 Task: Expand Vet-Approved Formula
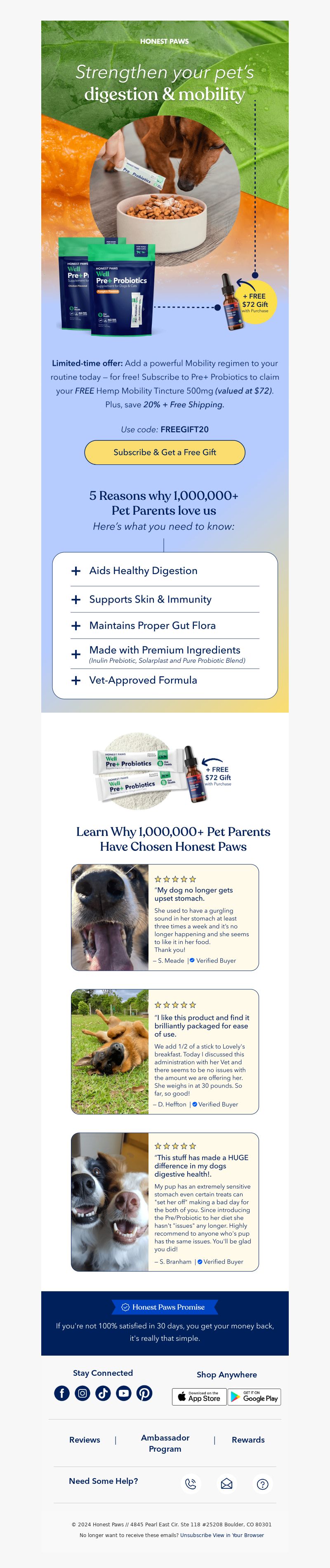(x=76, y=680)
